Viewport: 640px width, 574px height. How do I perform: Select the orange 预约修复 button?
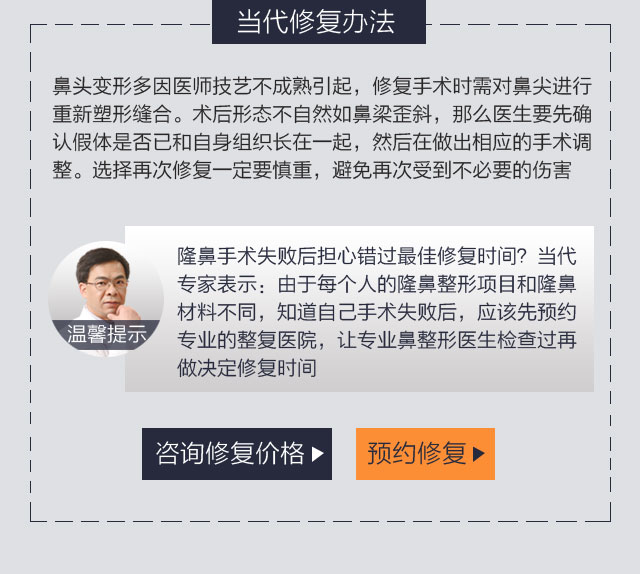[x=424, y=454]
